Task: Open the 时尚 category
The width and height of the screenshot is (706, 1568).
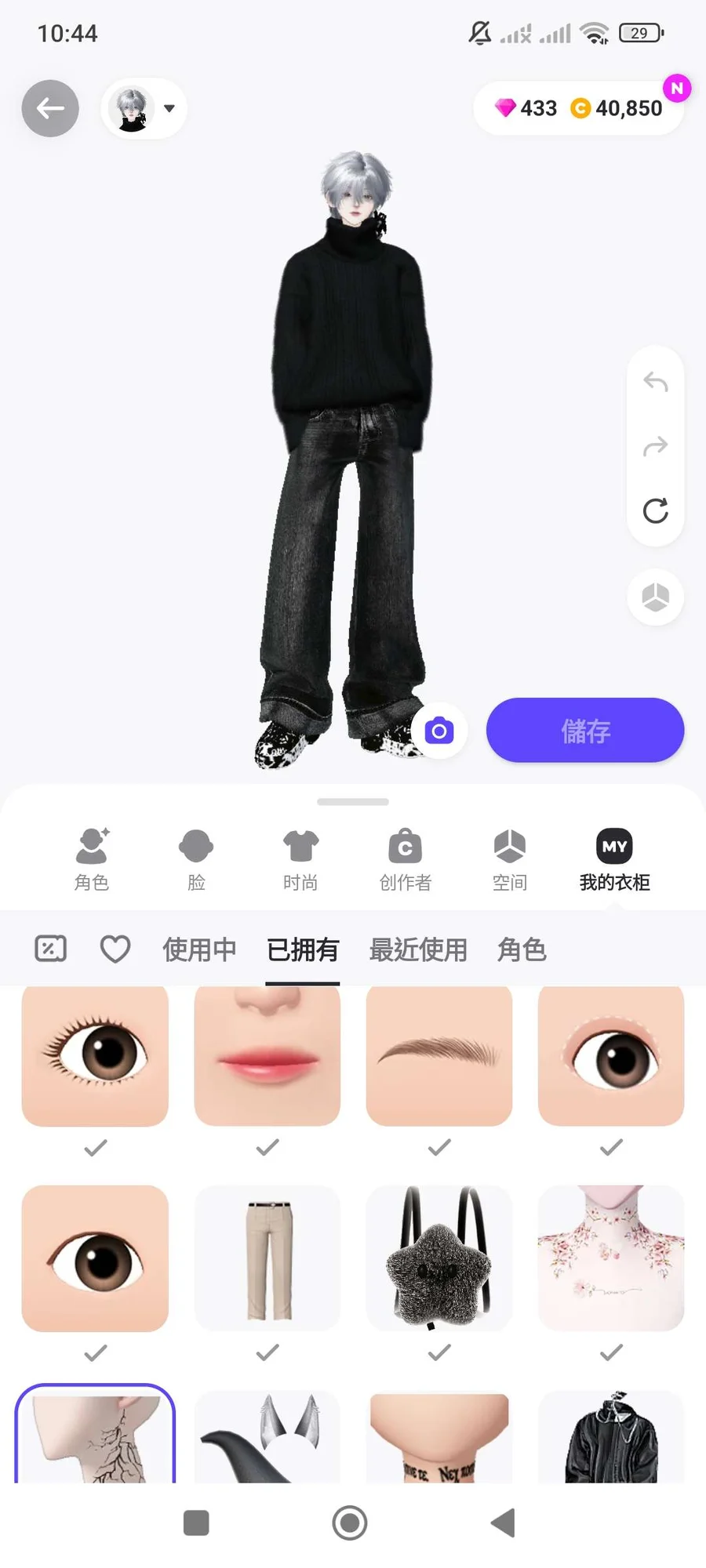Action: point(300,859)
